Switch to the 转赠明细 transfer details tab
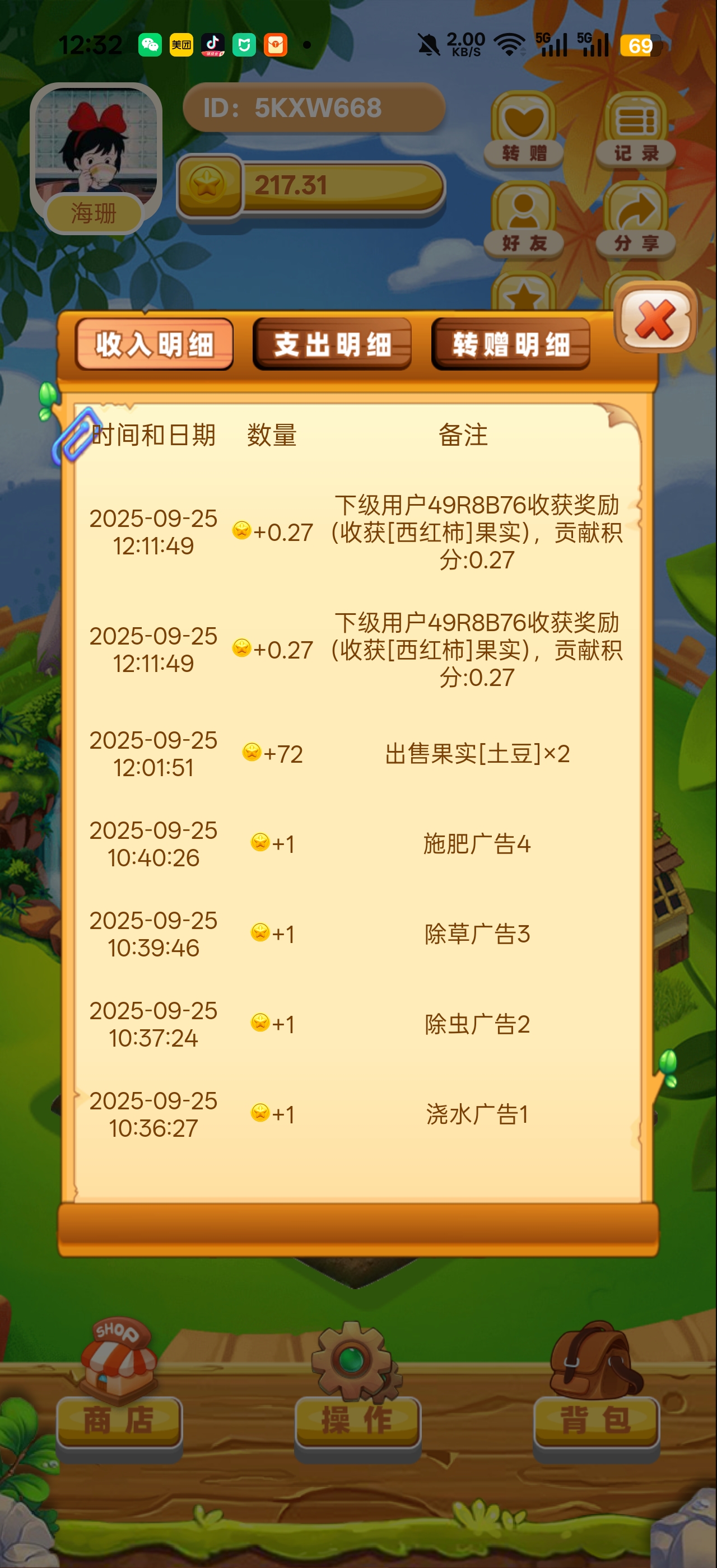Viewport: 717px width, 1568px height. coord(511,345)
